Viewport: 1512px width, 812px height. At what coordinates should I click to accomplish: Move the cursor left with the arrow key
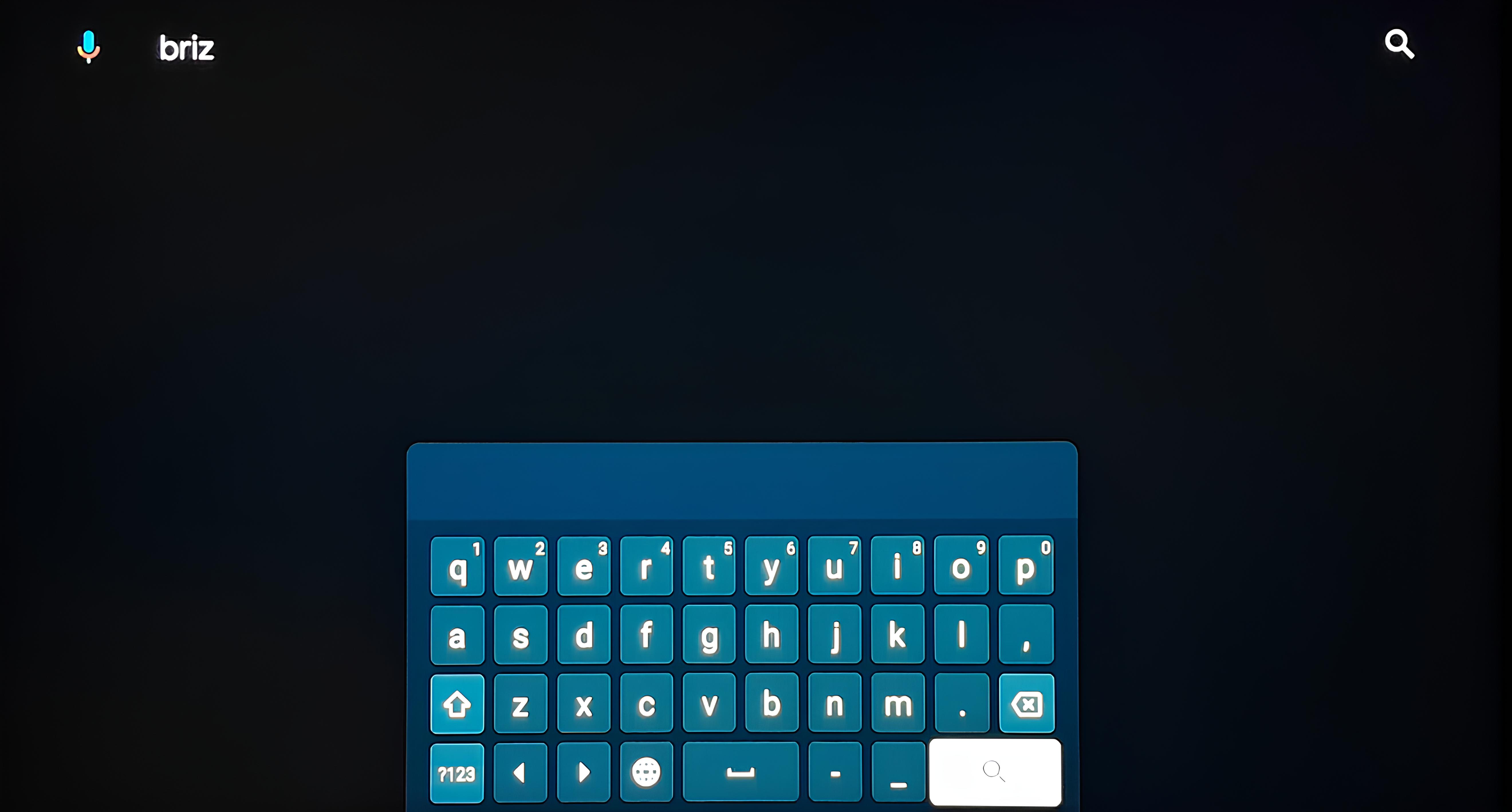[520, 773]
